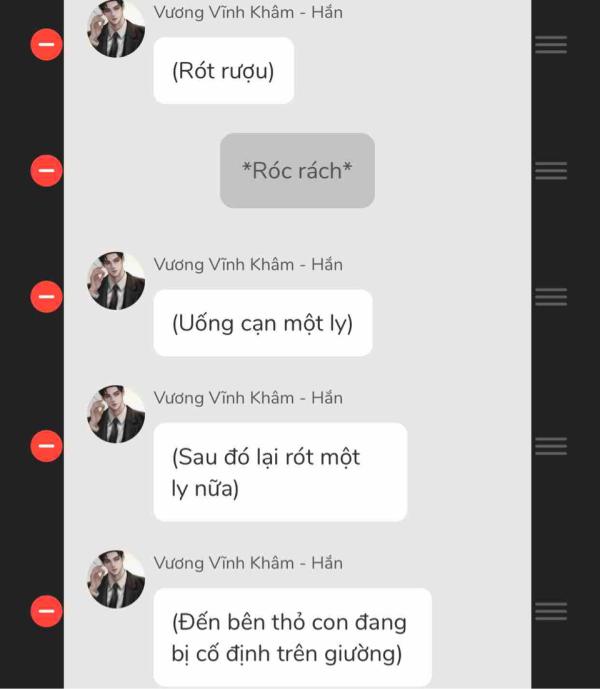The image size is (600, 689).
Task: Delete the "(Rót rượu)" message
Action: [x=46, y=45]
